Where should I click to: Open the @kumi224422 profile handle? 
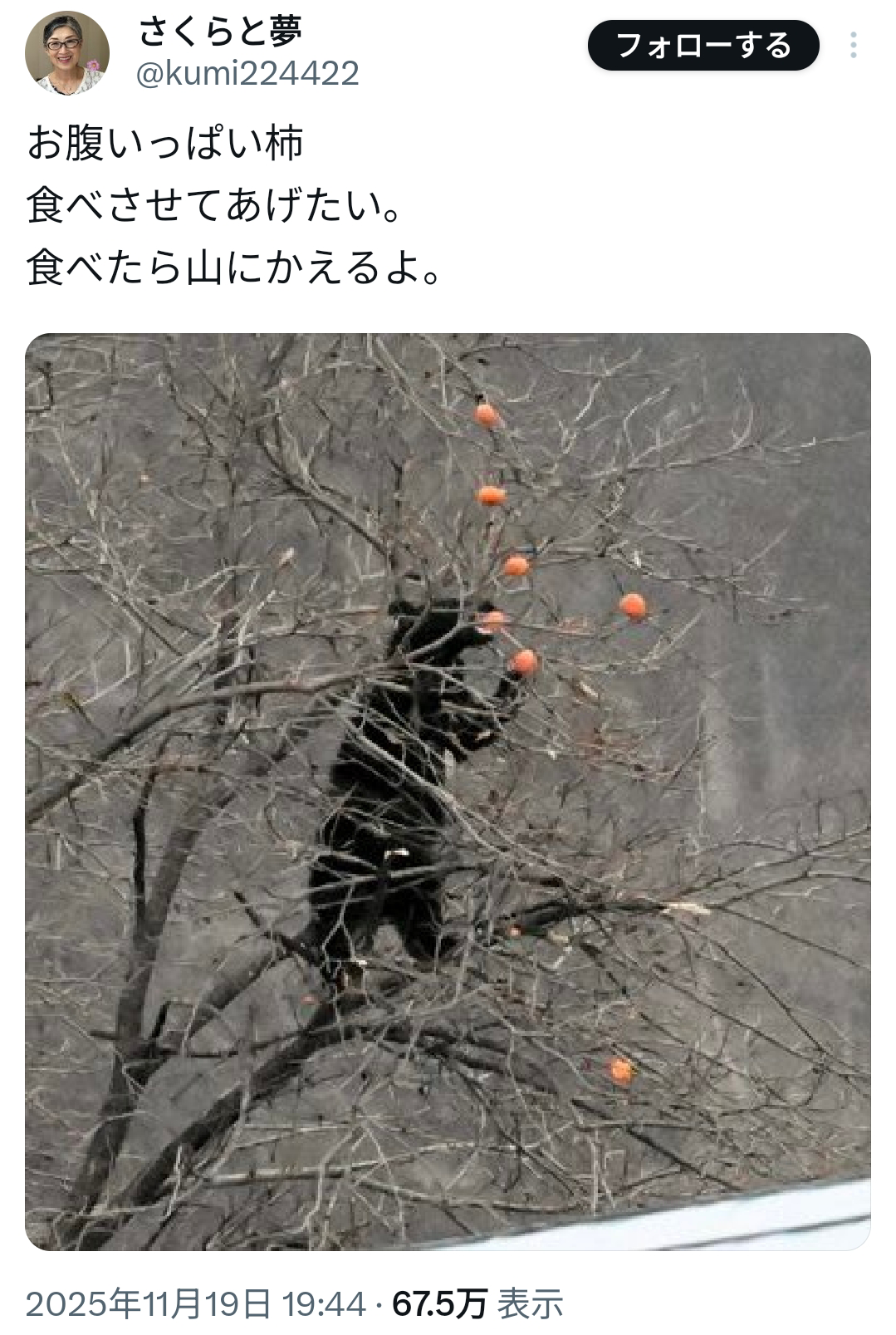(x=247, y=74)
